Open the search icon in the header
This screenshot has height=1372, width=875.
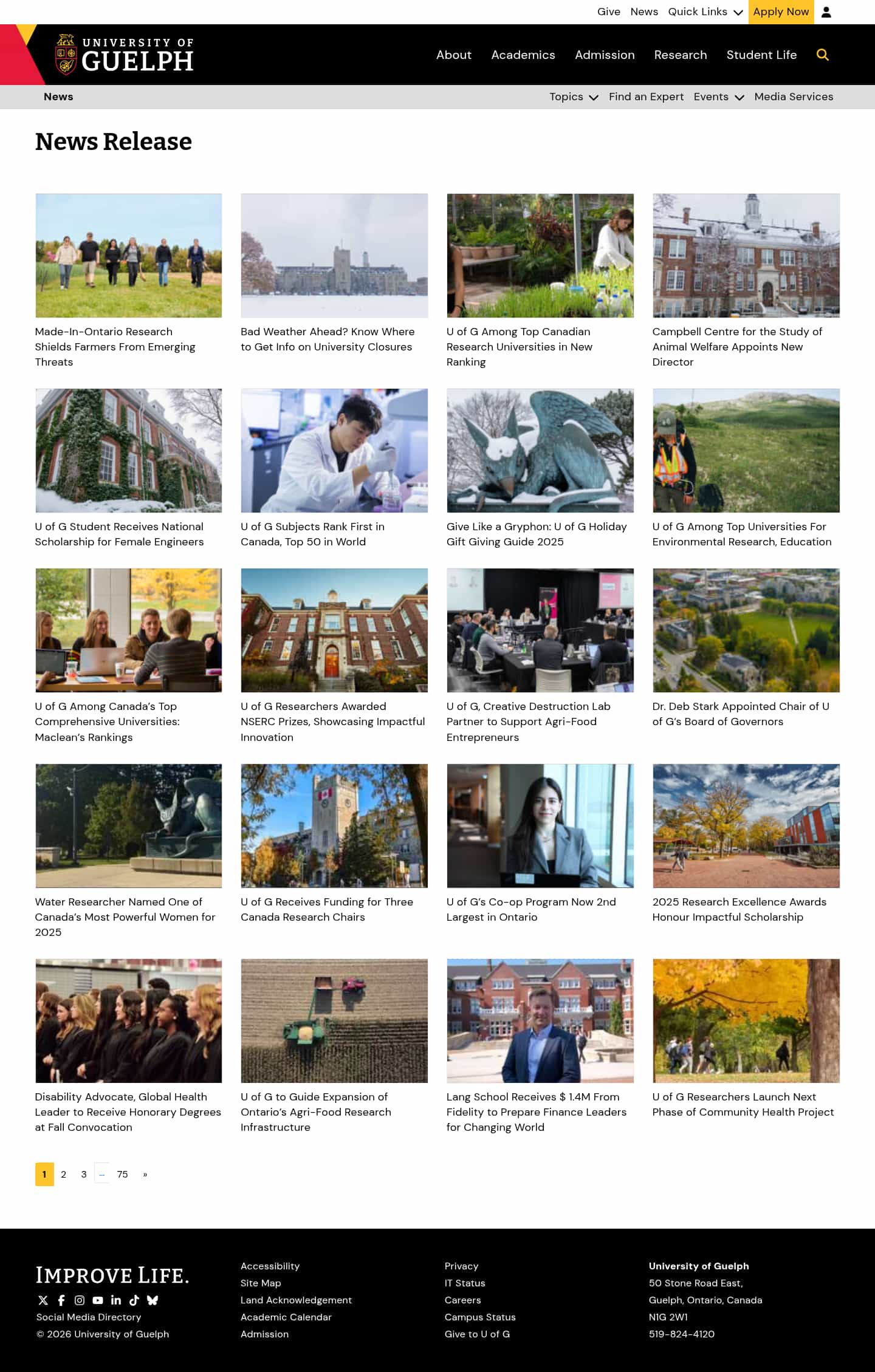coord(823,55)
